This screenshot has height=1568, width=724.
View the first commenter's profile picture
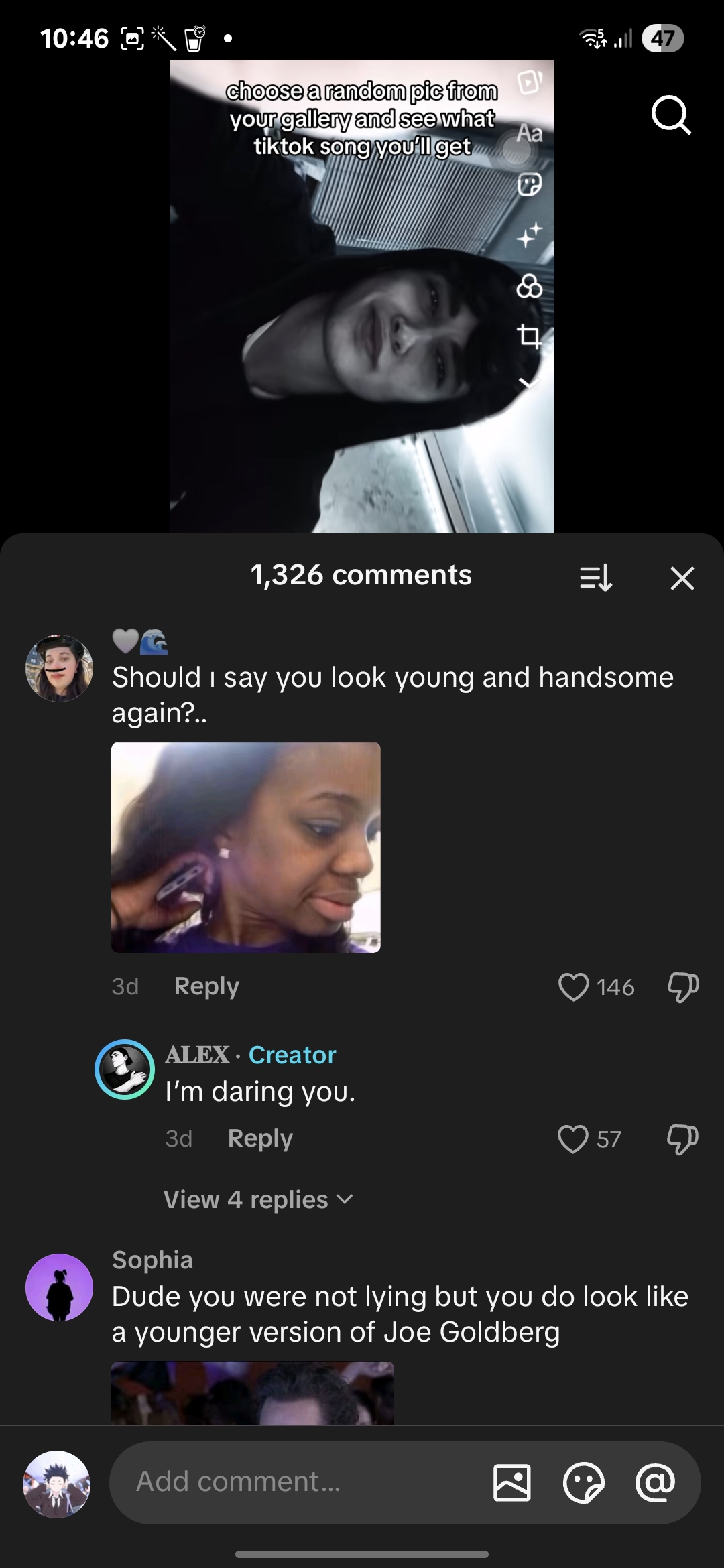coord(59,668)
